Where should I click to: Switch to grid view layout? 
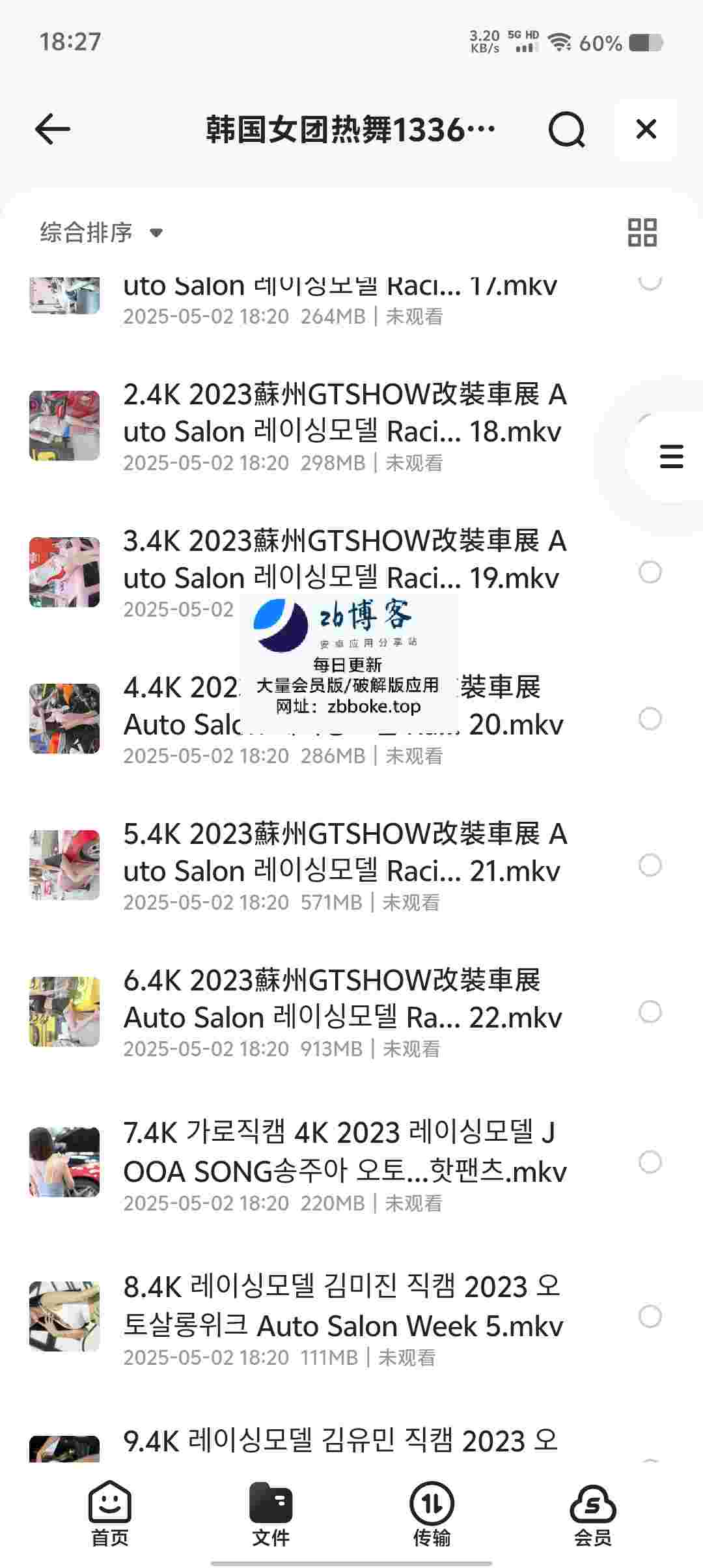coord(642,232)
